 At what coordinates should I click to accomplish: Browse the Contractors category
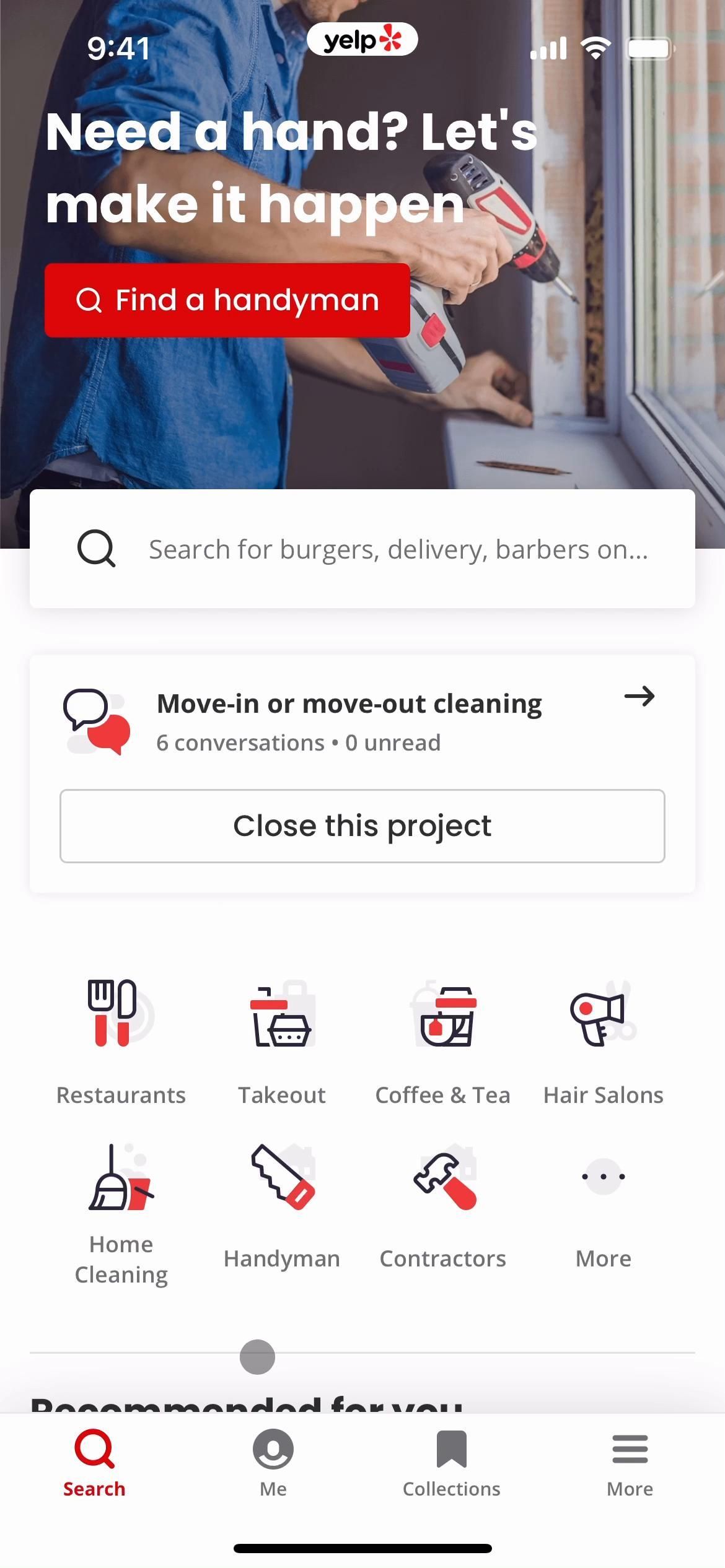click(x=442, y=1204)
